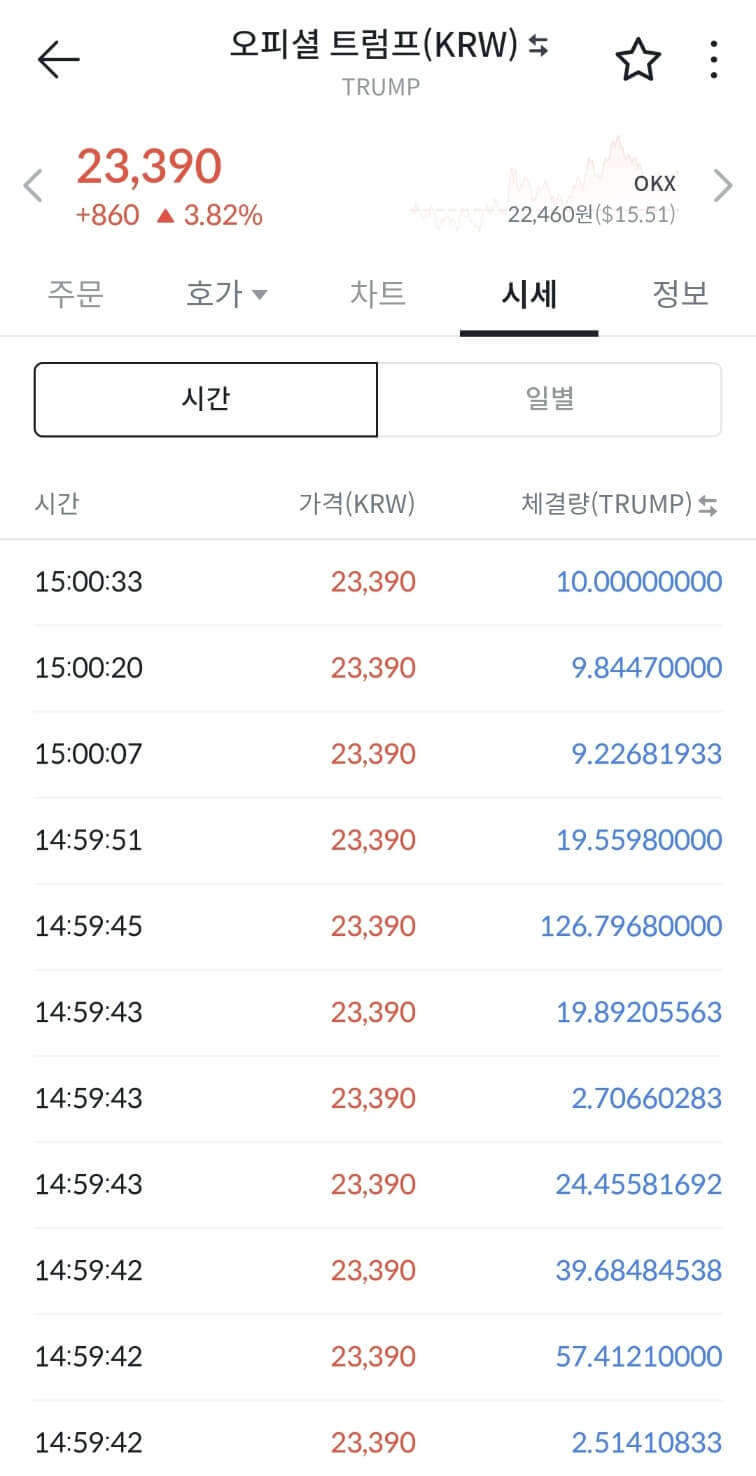Image resolution: width=756 pixels, height=1476 pixels.
Task: Select the 일별 view toggle
Action: [x=549, y=398]
